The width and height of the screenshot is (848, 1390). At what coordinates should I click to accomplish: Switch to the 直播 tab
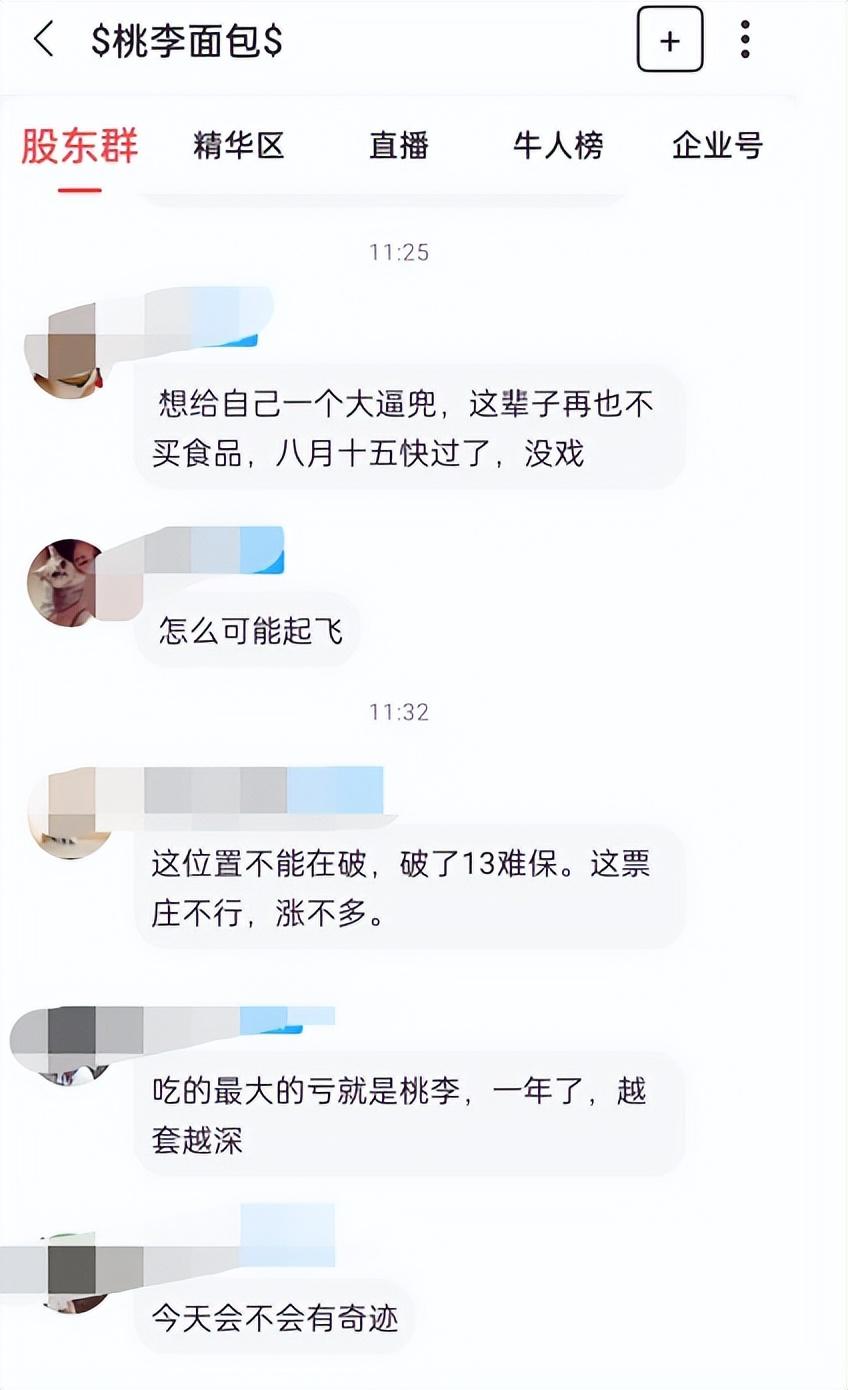click(x=399, y=146)
